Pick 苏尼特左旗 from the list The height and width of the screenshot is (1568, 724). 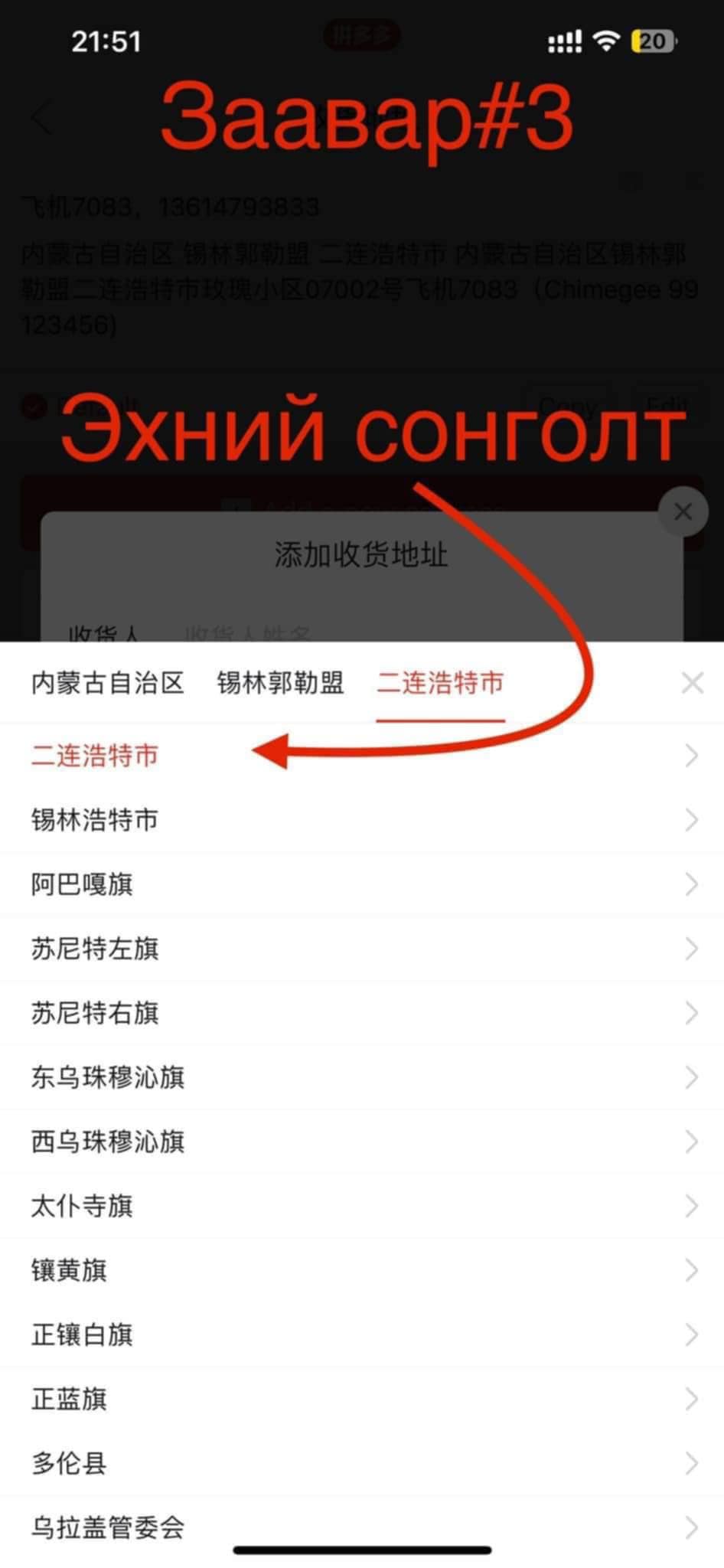click(95, 949)
